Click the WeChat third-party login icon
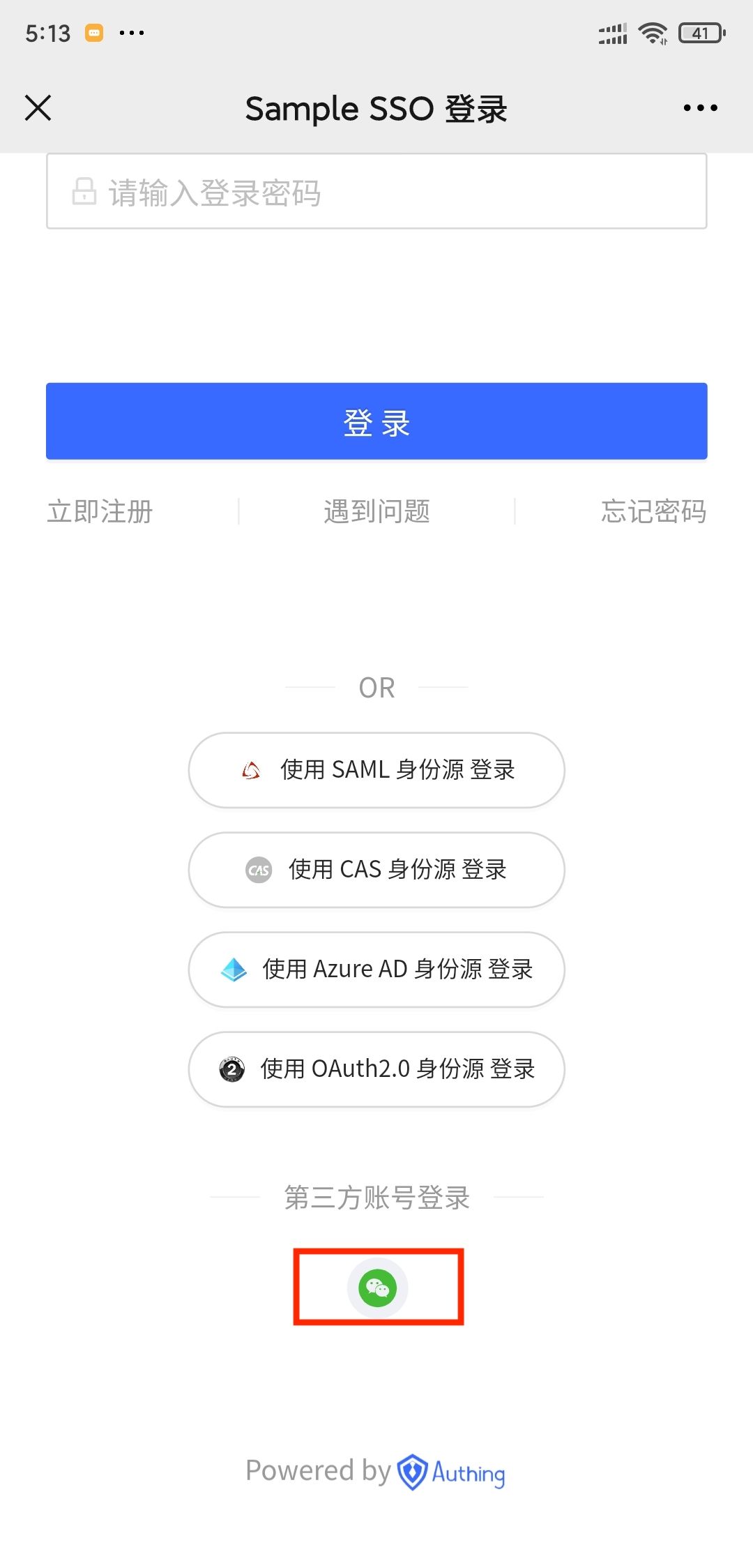This screenshot has height=1568, width=753. click(x=377, y=1288)
